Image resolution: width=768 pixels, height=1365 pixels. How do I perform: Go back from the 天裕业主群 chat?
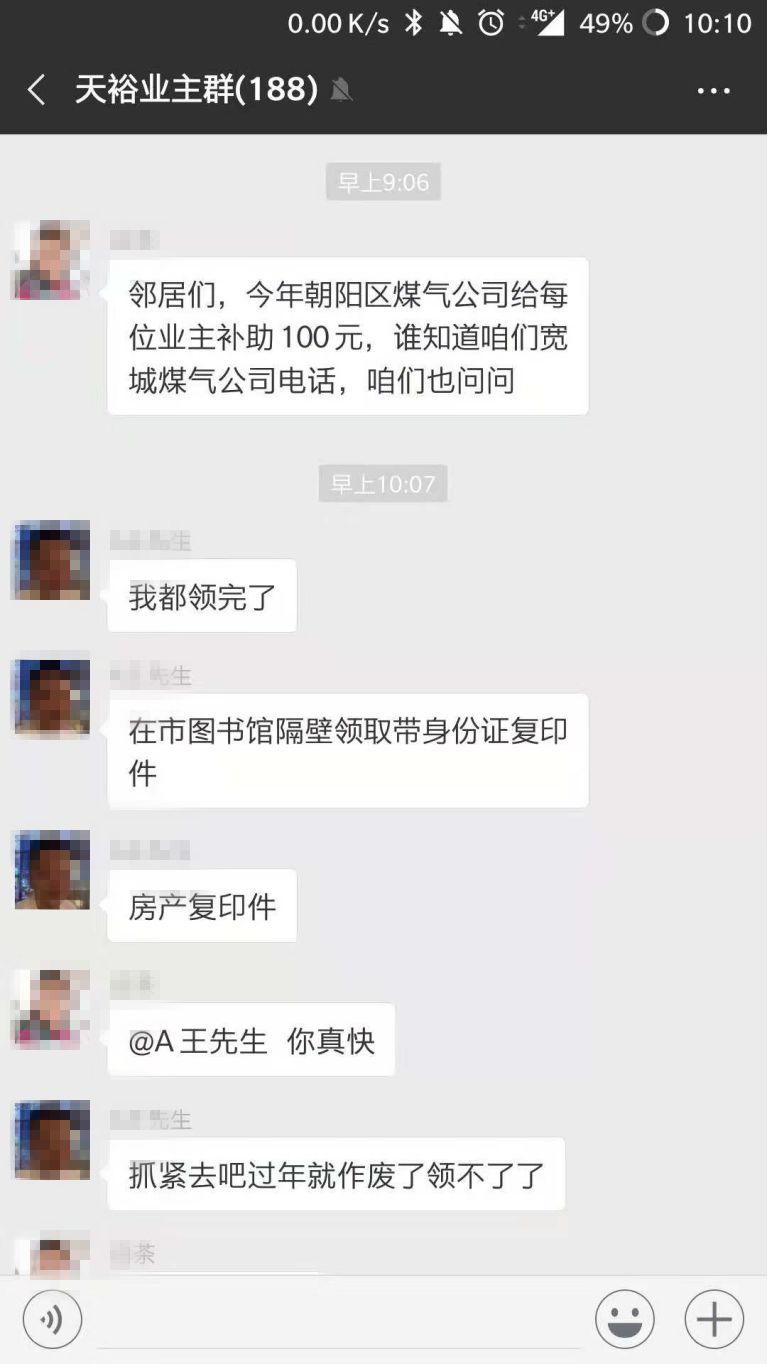36,90
